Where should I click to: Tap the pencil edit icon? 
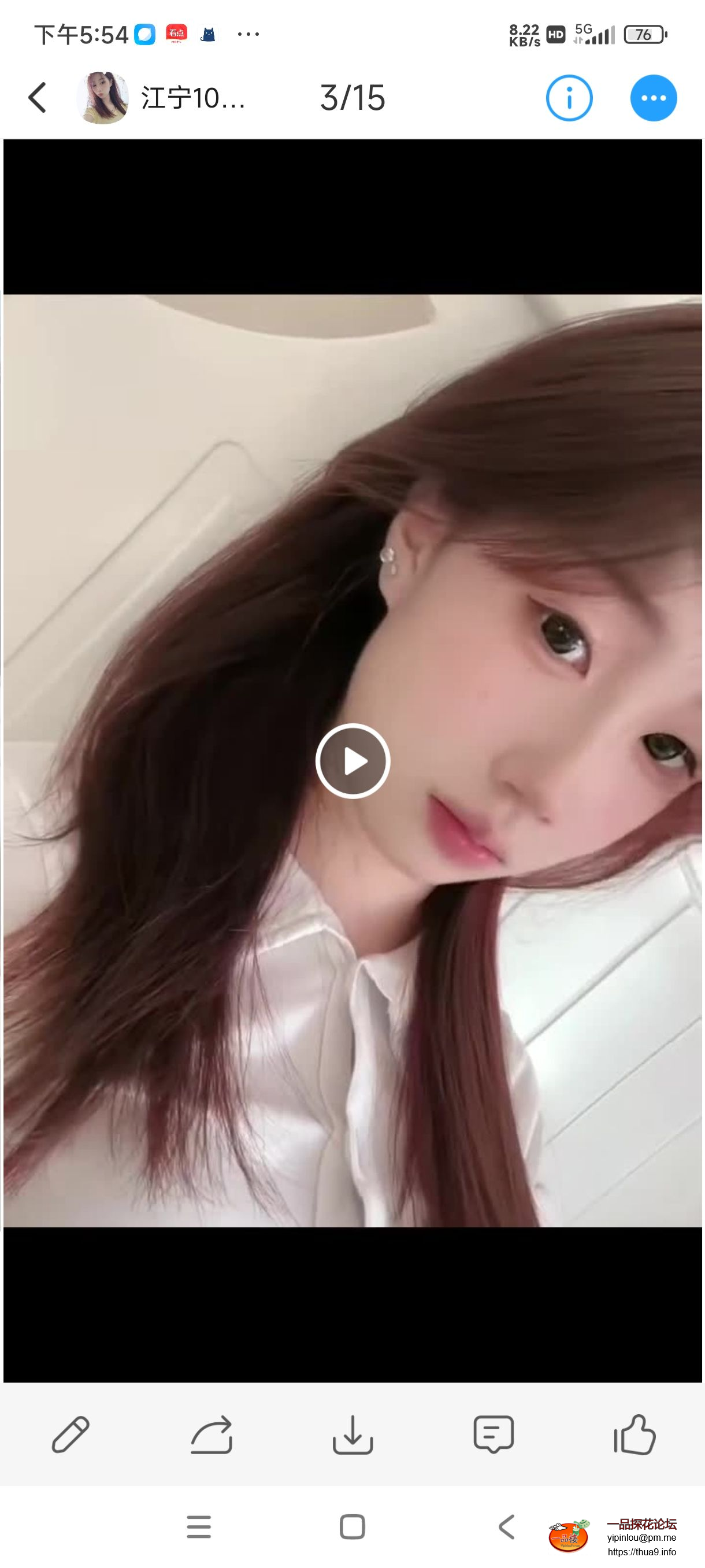pyautogui.click(x=70, y=1434)
